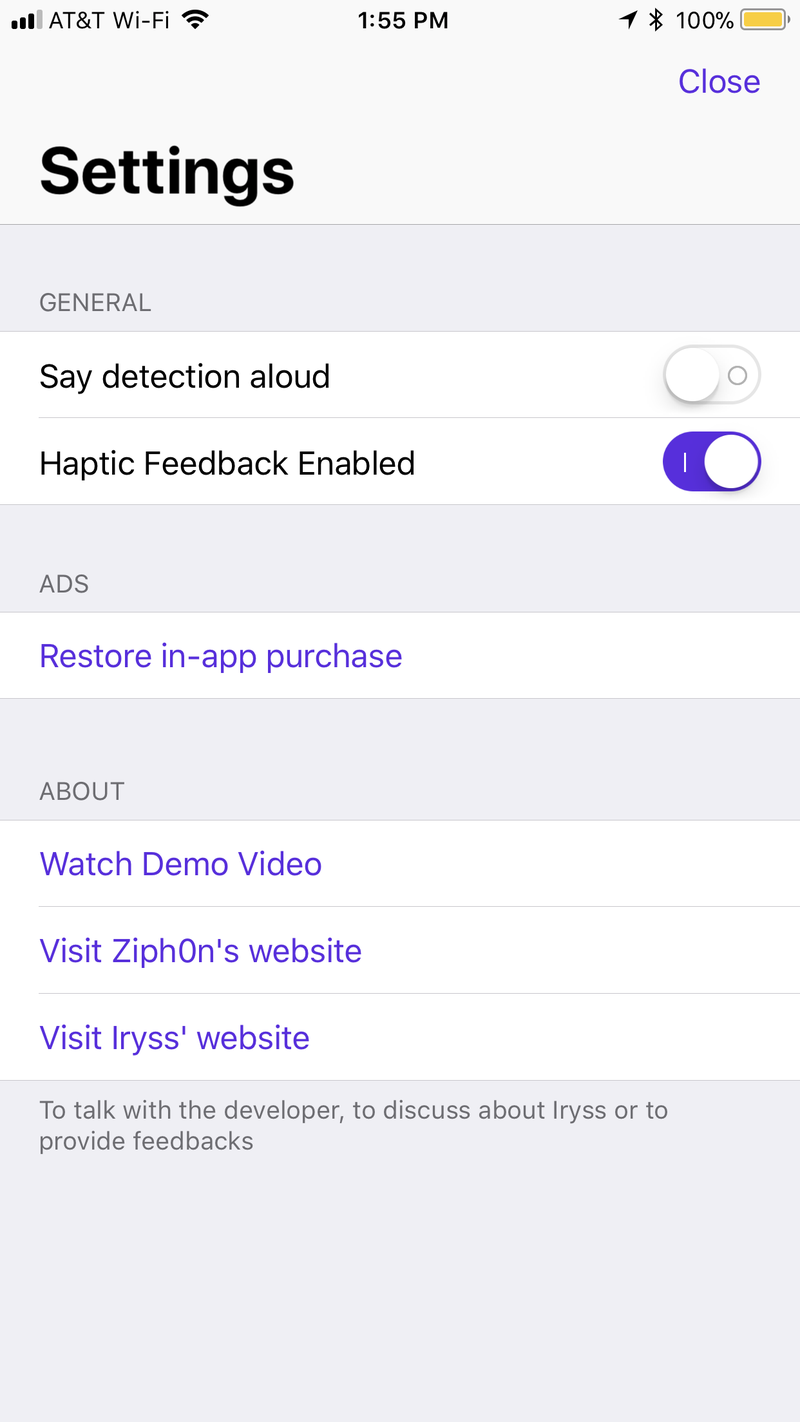Open Watch Demo Video

(181, 864)
